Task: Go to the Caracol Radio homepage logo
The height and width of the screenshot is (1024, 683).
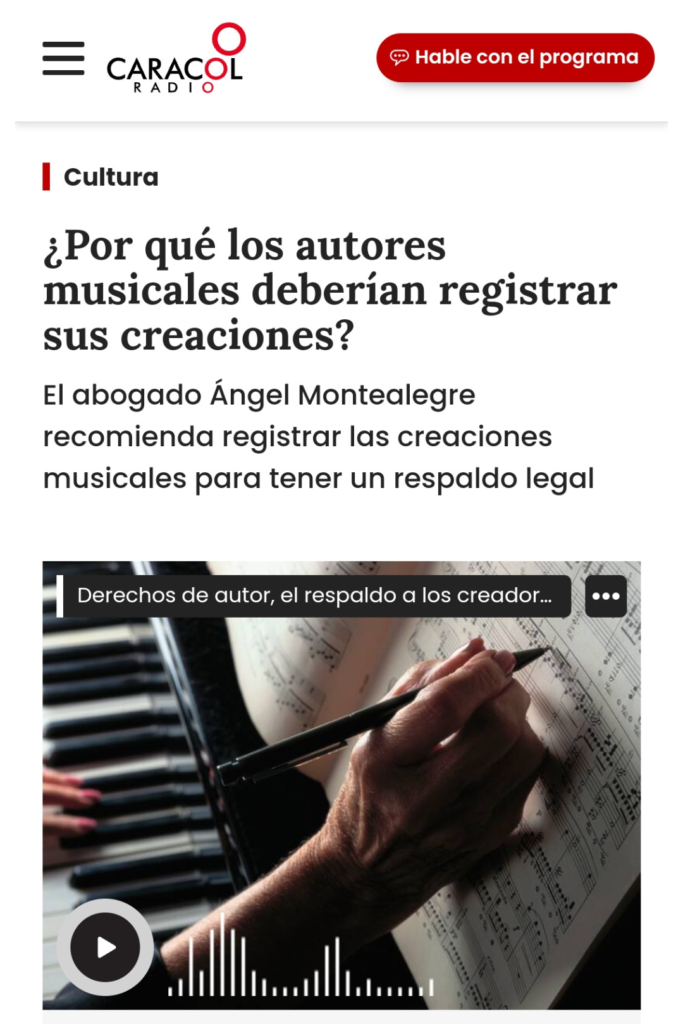Action: tap(176, 60)
